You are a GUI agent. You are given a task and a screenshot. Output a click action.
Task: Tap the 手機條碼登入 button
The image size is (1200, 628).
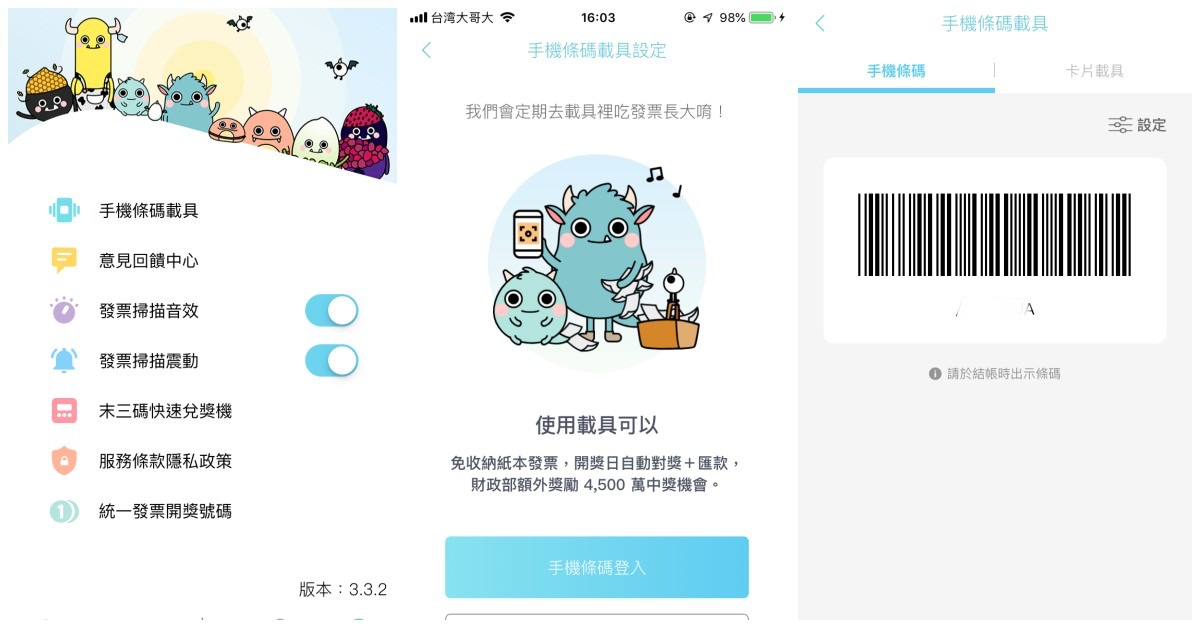point(597,567)
